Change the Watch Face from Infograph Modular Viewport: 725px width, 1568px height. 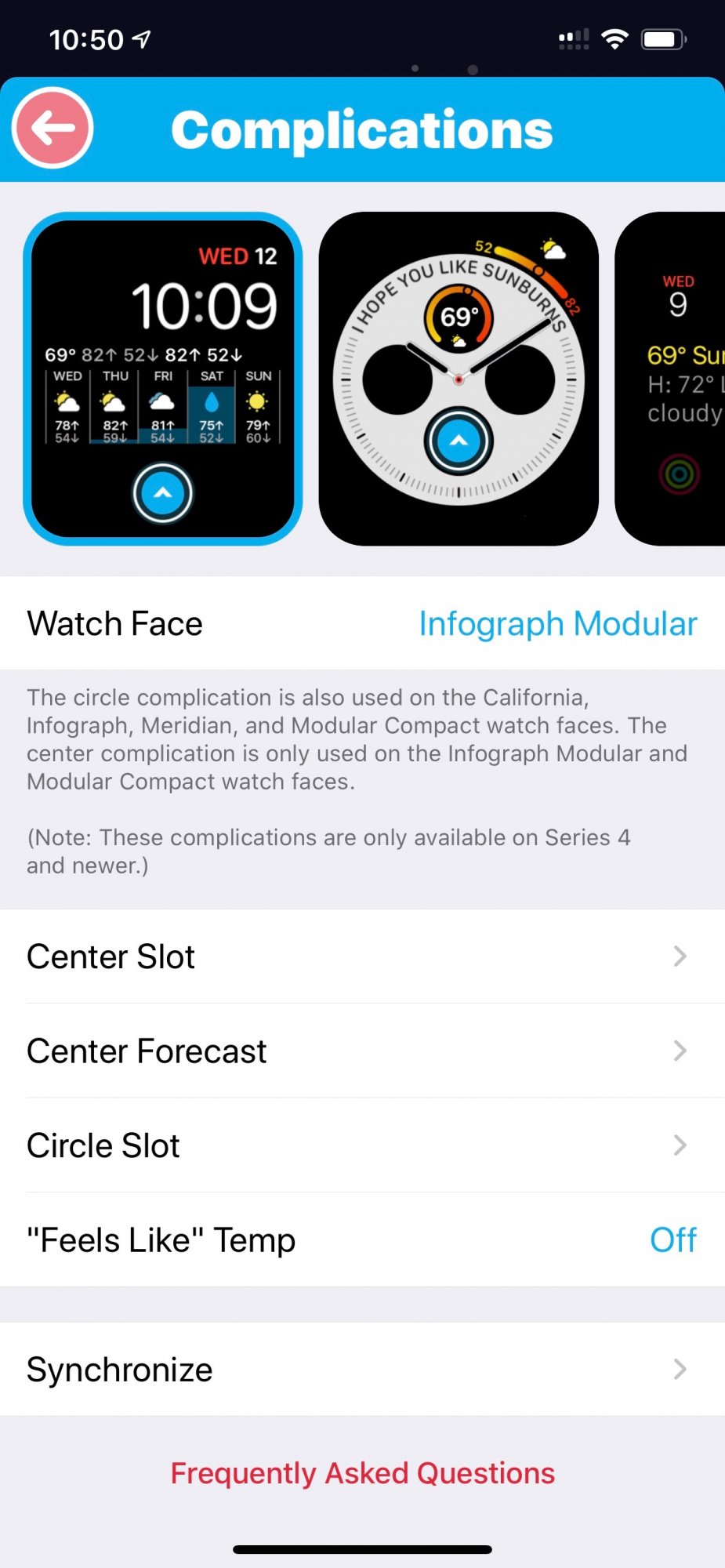[362, 624]
